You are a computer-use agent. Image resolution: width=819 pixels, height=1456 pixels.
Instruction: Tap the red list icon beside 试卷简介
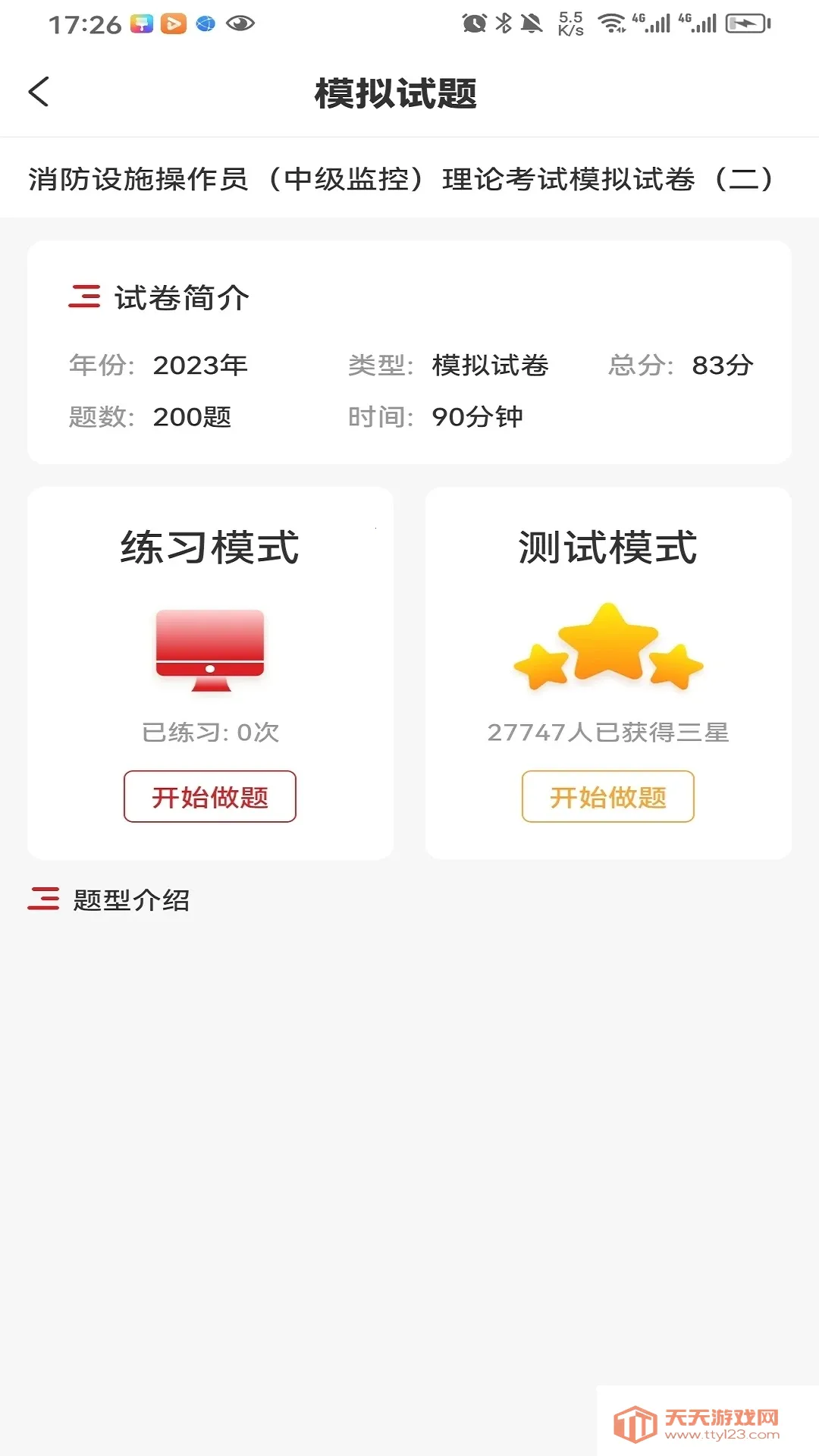[83, 299]
